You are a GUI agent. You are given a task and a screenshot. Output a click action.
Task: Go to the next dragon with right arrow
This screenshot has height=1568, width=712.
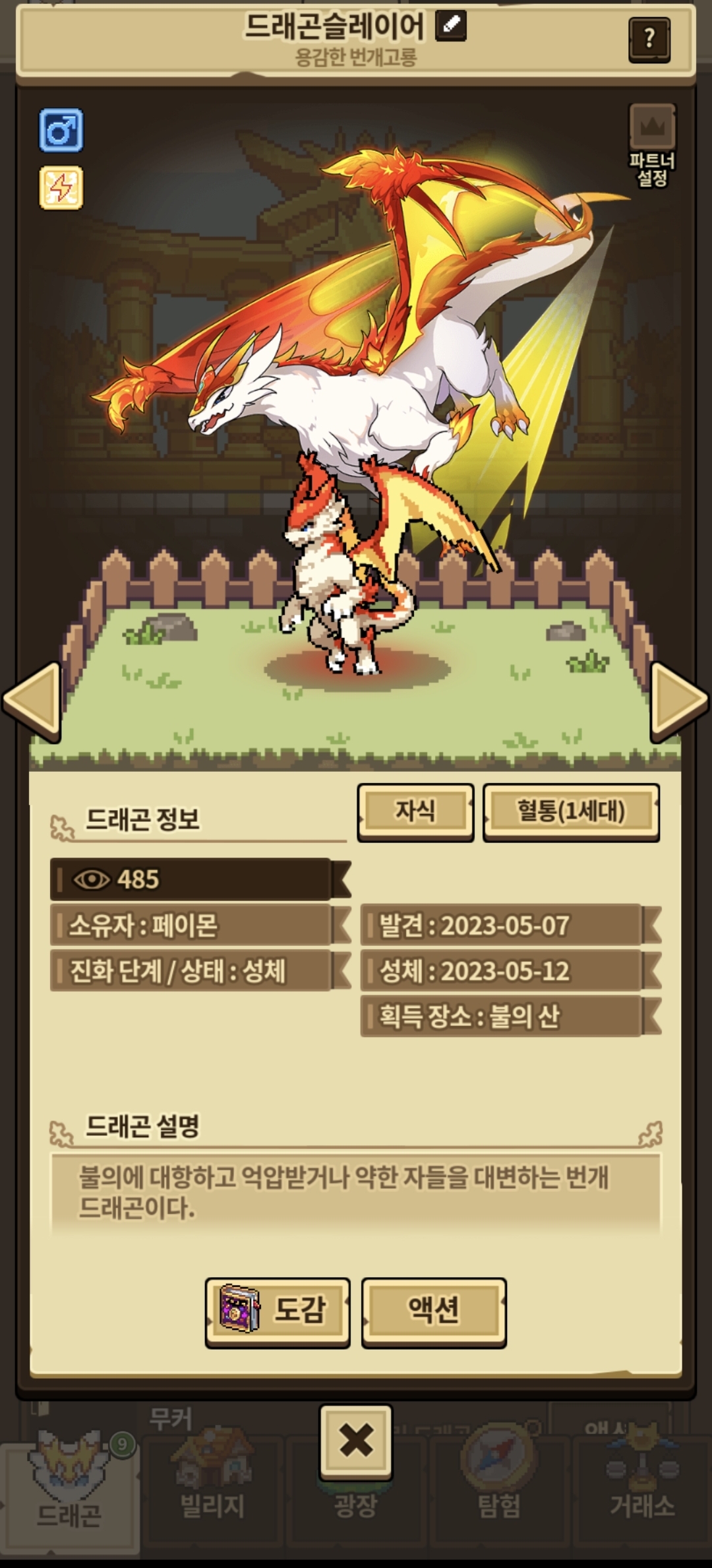pos(678,701)
